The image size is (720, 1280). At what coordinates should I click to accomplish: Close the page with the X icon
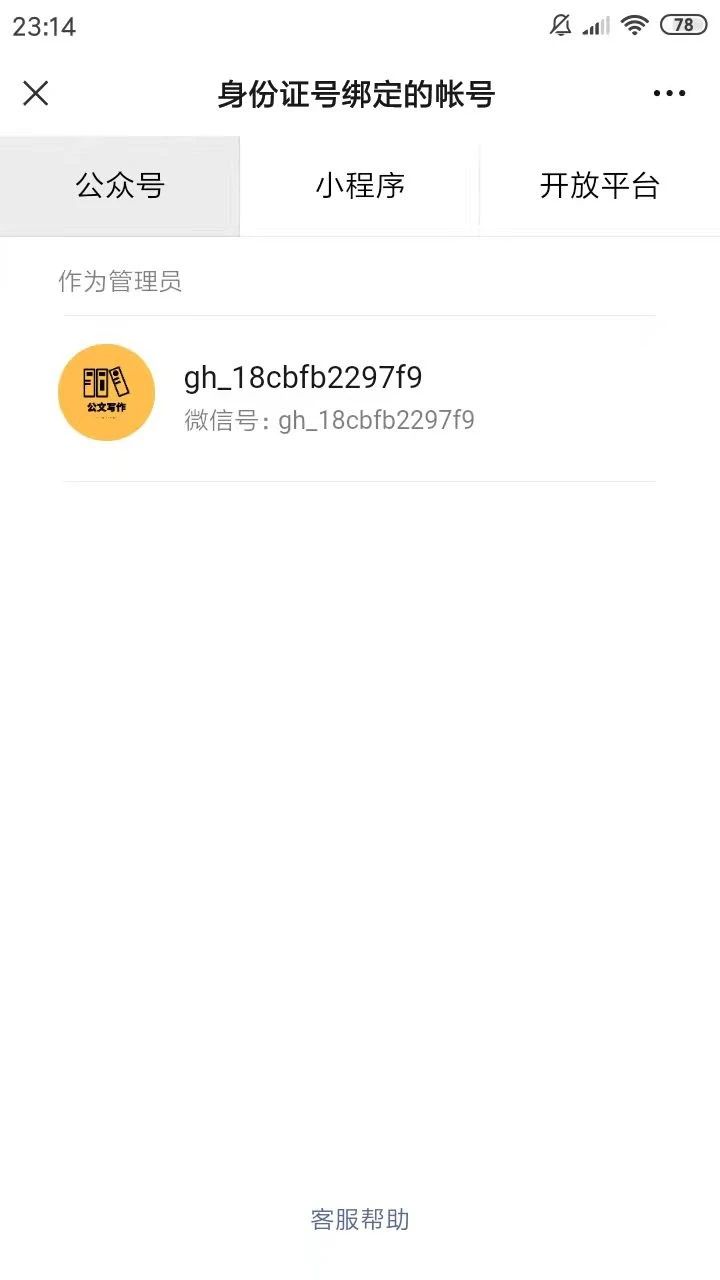[x=36, y=94]
